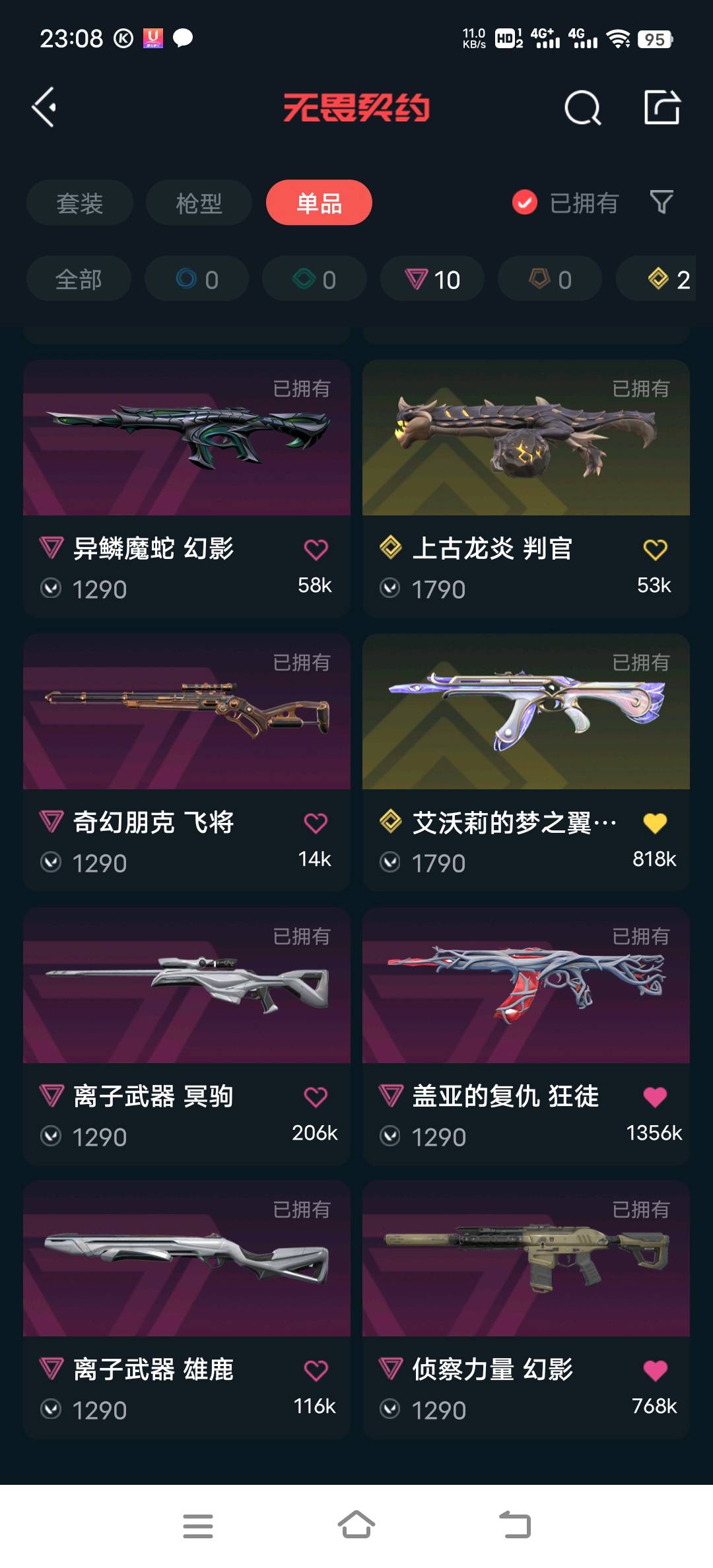
Task: Uncheck the 已拥有 filter checkbox
Action: click(x=525, y=203)
